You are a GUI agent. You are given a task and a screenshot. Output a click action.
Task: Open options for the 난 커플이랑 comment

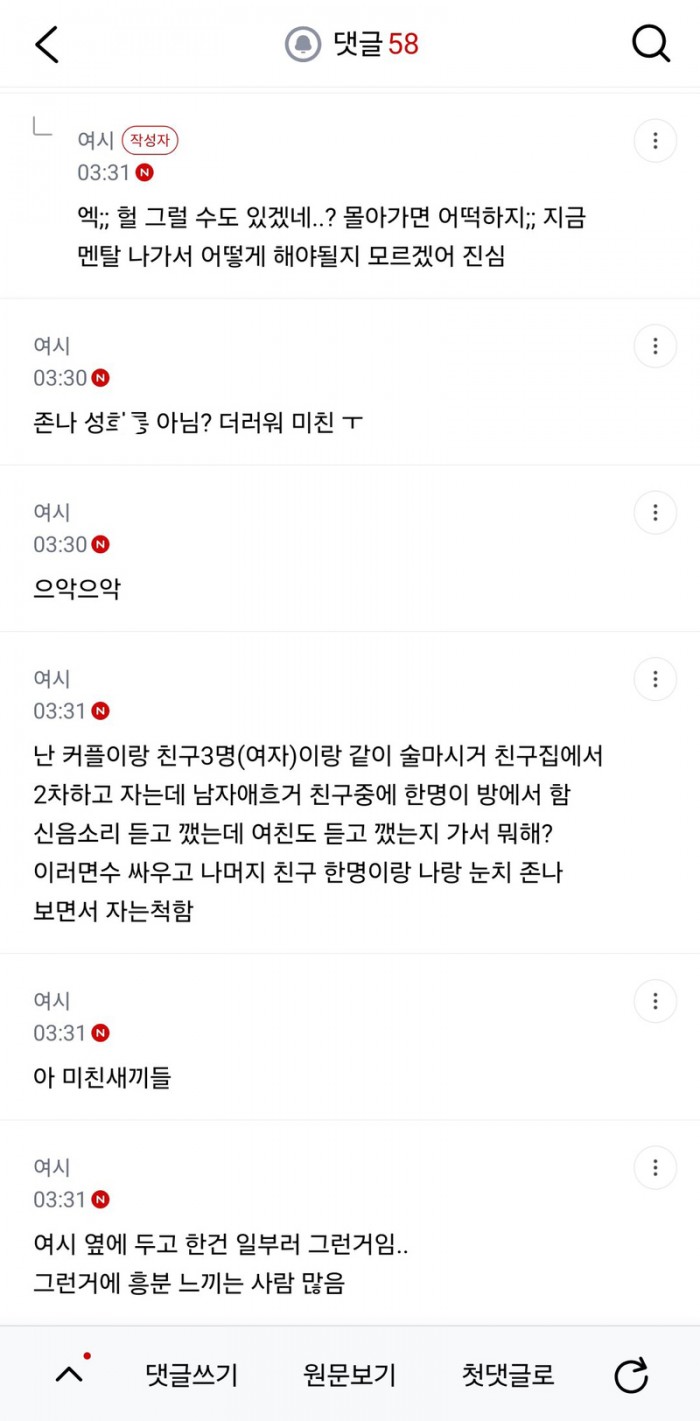(x=655, y=679)
